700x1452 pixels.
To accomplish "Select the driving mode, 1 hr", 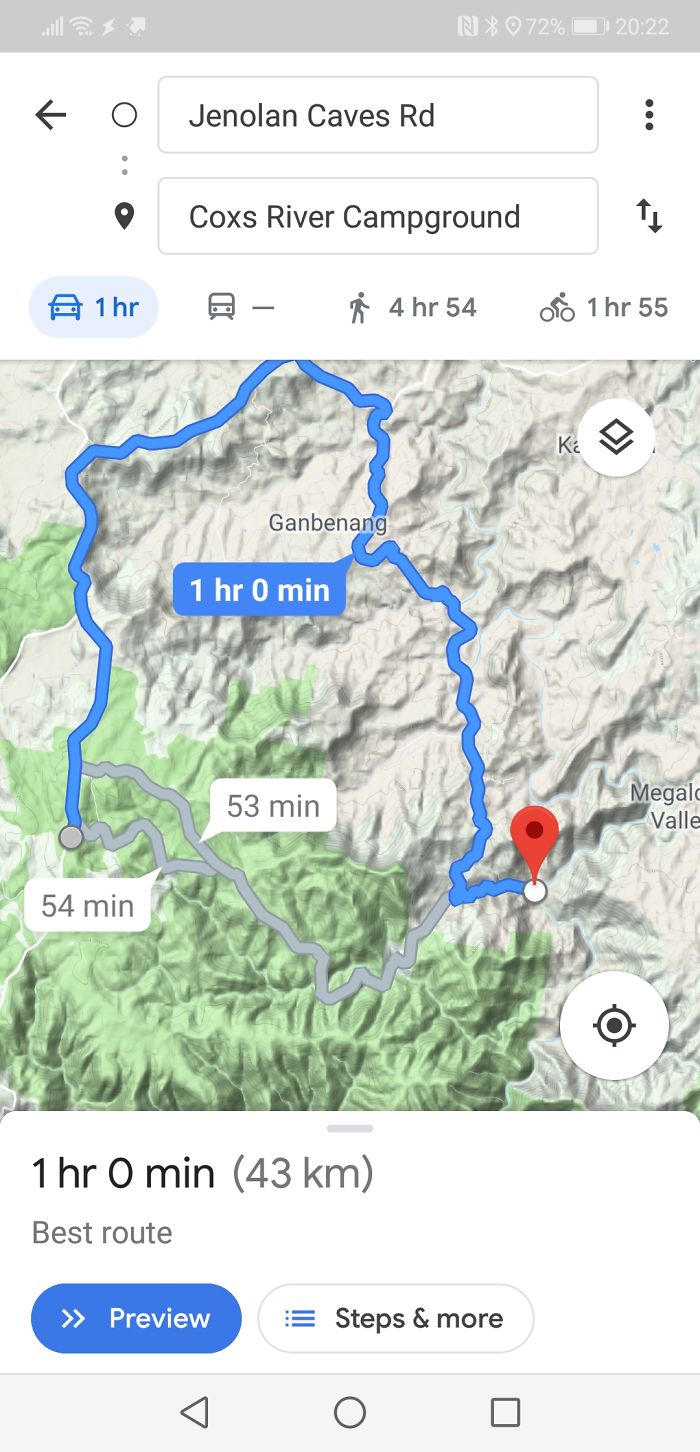I will pyautogui.click(x=93, y=307).
